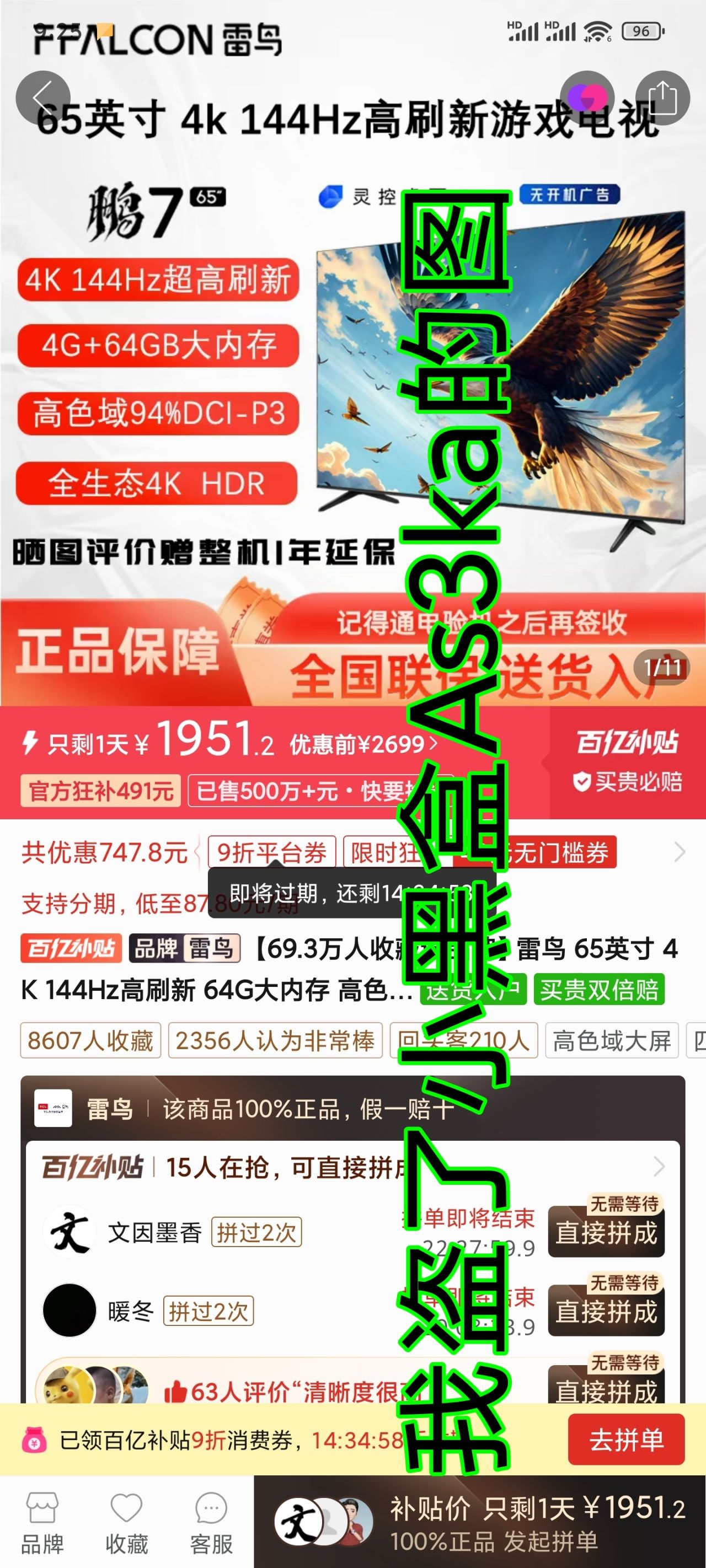706x1568 pixels.
Task: Select the 9折平台券 coupon chip
Action: click(272, 852)
